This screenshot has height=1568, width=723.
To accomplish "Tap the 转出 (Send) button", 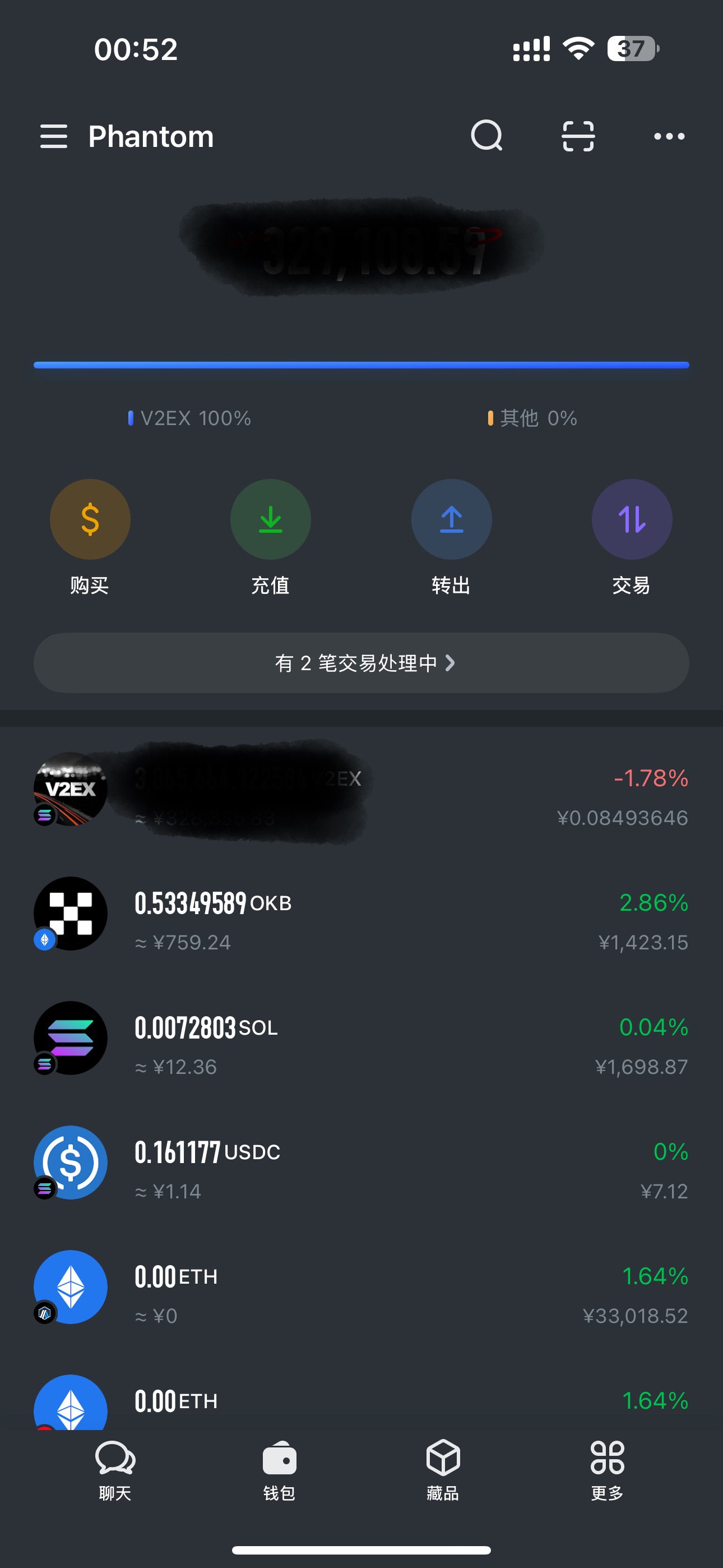I will pyautogui.click(x=451, y=519).
